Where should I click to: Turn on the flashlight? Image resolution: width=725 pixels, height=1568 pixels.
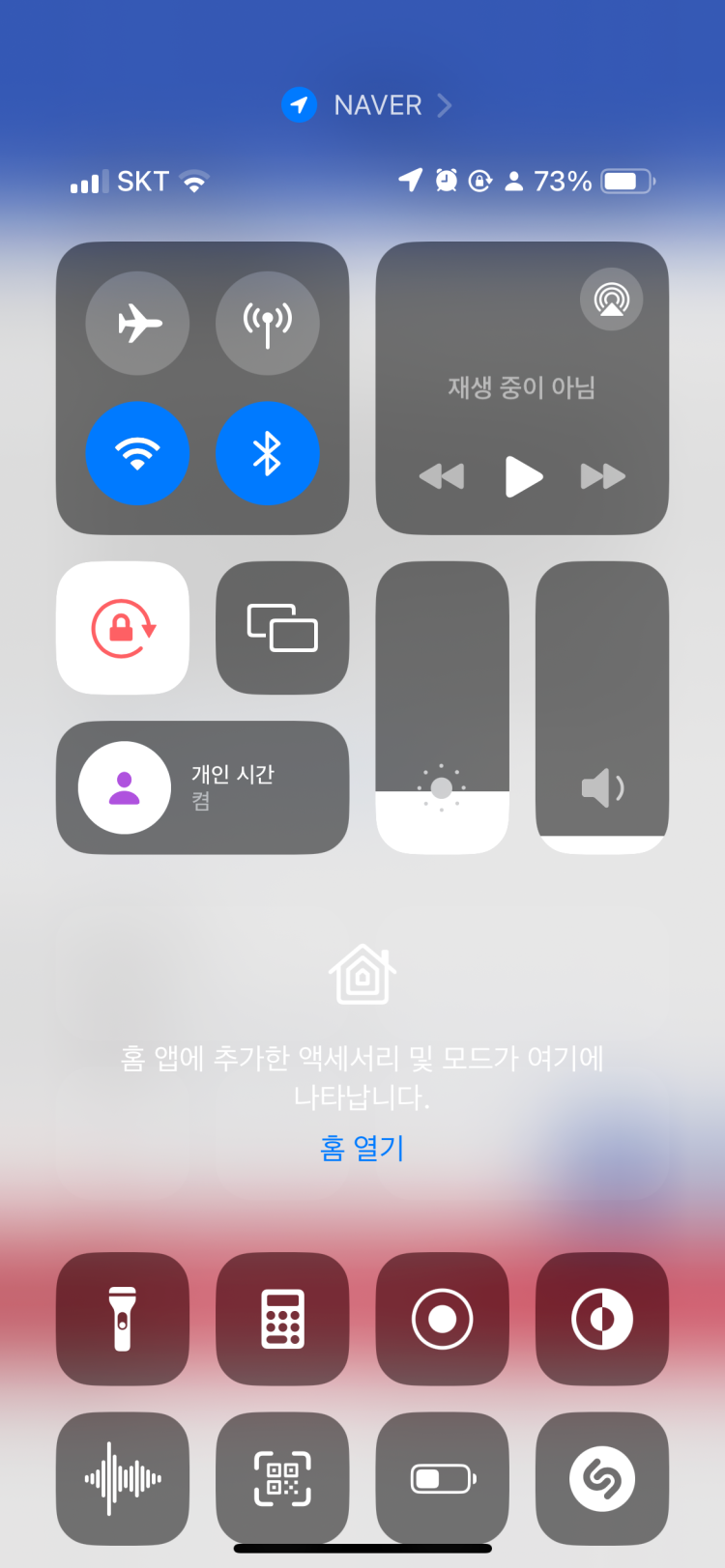(x=123, y=1319)
